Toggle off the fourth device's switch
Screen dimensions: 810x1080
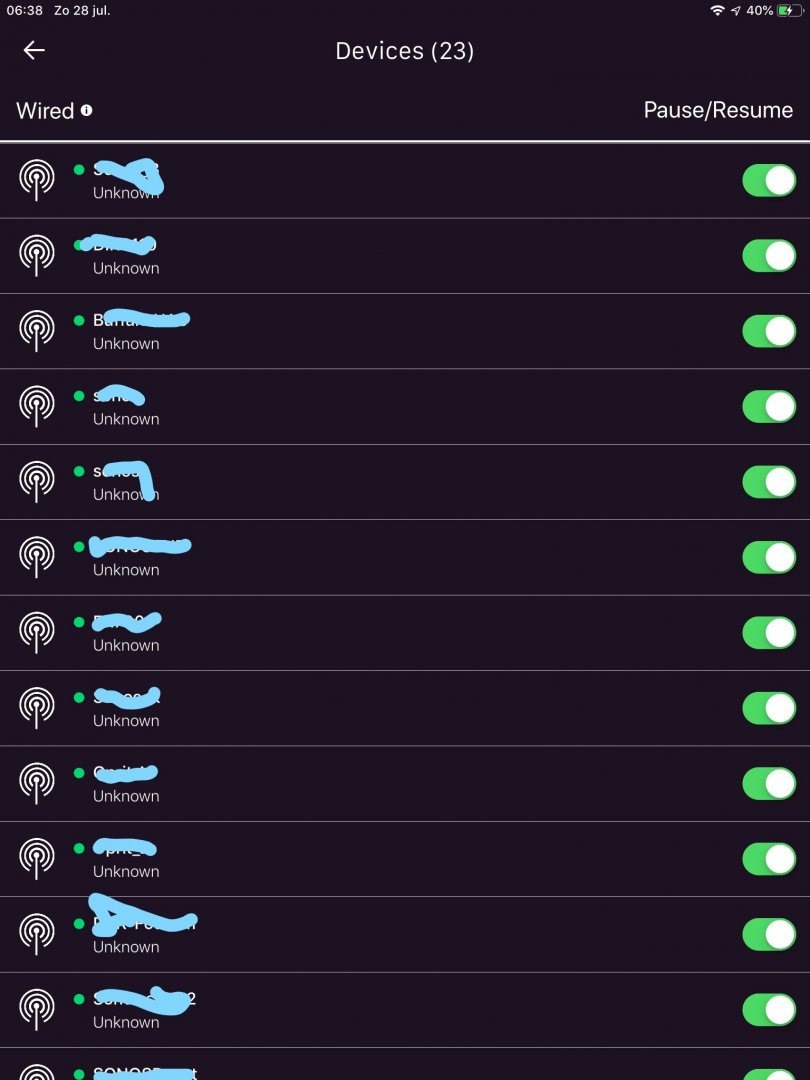tap(768, 406)
